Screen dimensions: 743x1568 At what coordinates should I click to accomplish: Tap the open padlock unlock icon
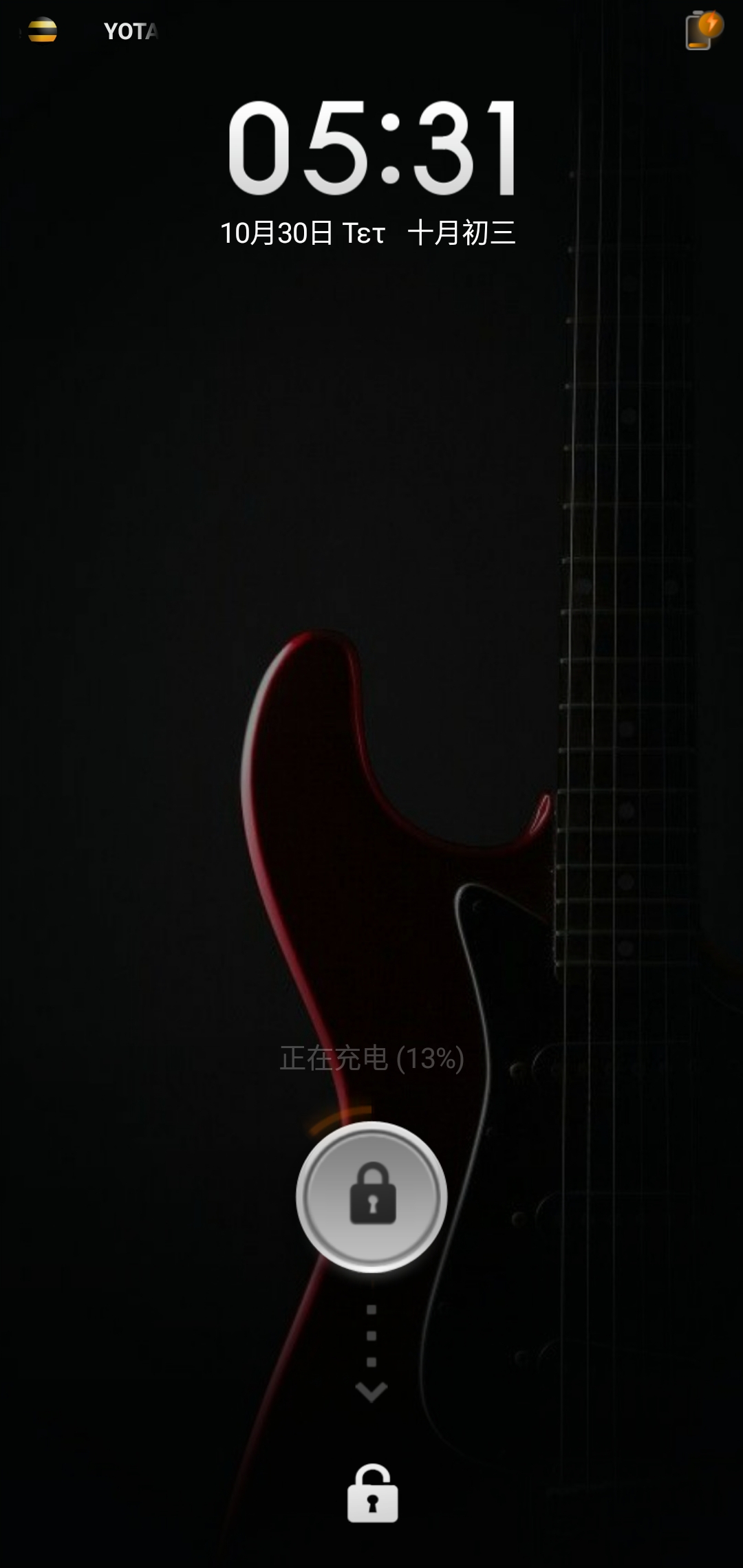(x=372, y=1492)
